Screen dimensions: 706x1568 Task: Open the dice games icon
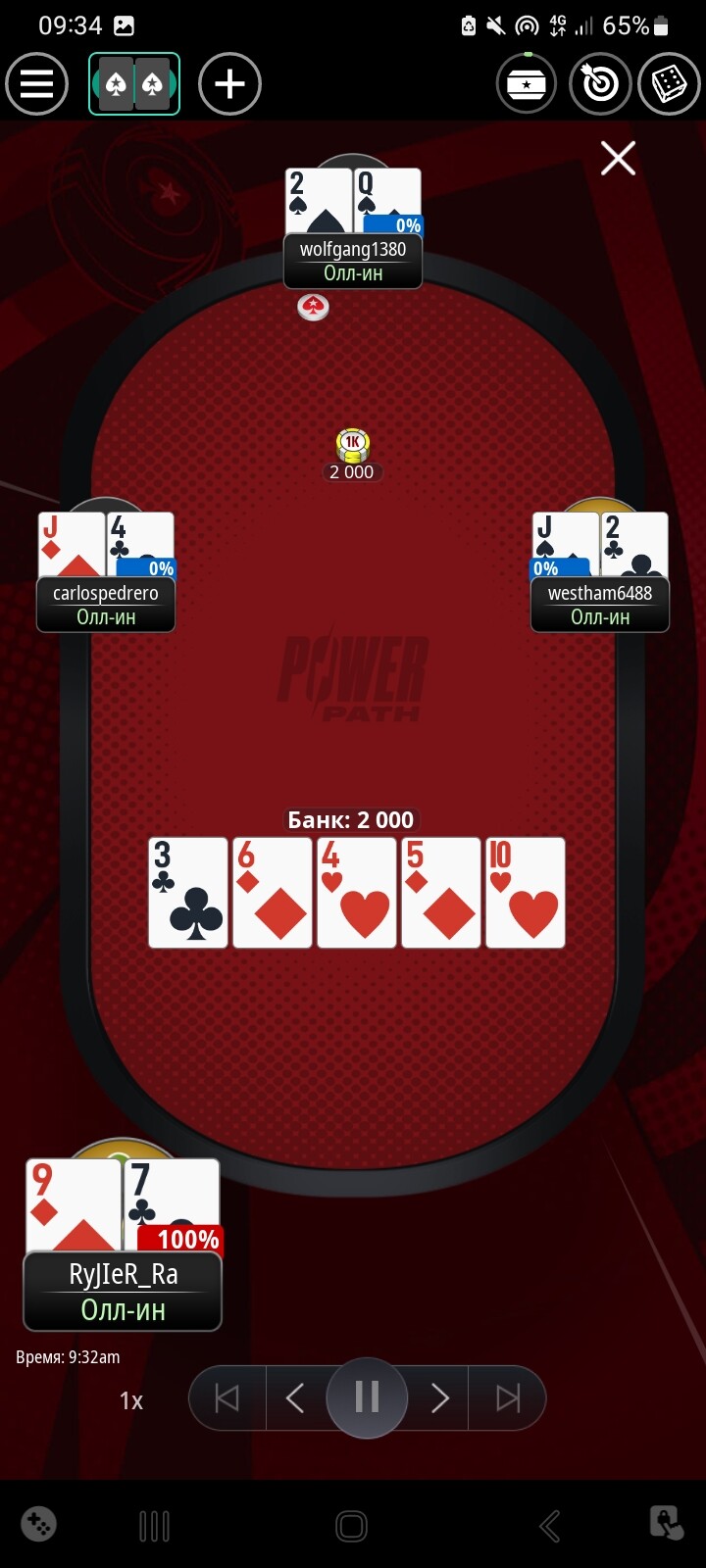[x=669, y=84]
